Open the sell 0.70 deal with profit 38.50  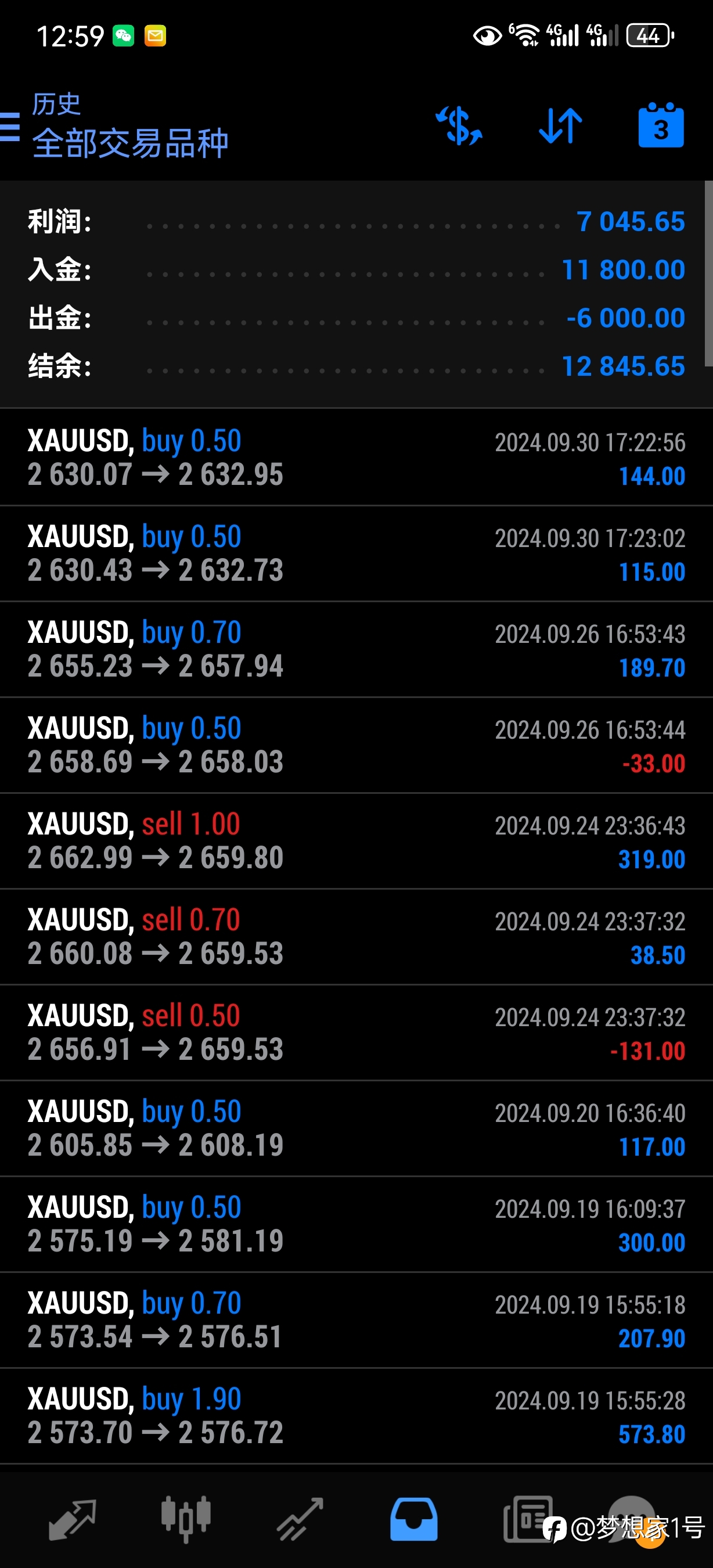pos(356,937)
